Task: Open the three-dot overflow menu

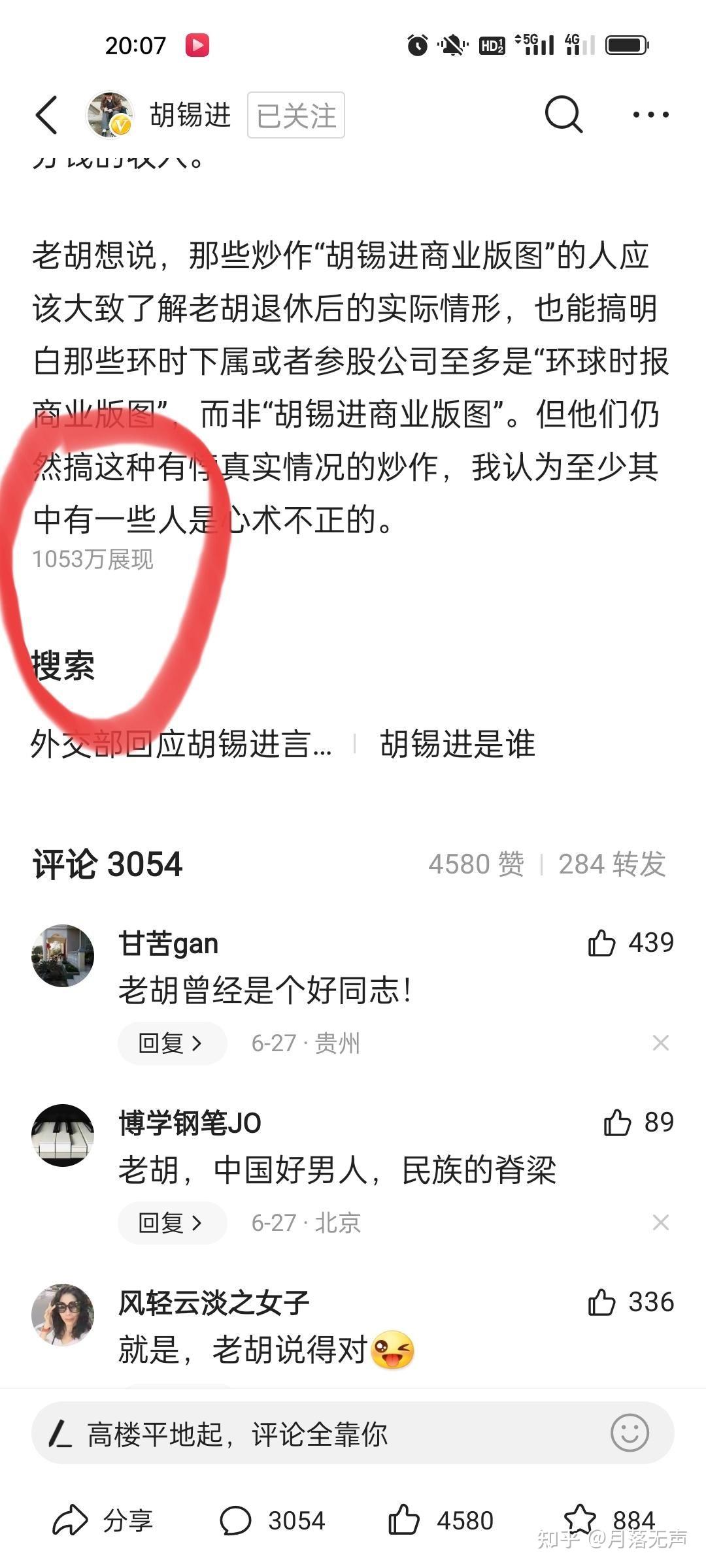Action: (650, 115)
